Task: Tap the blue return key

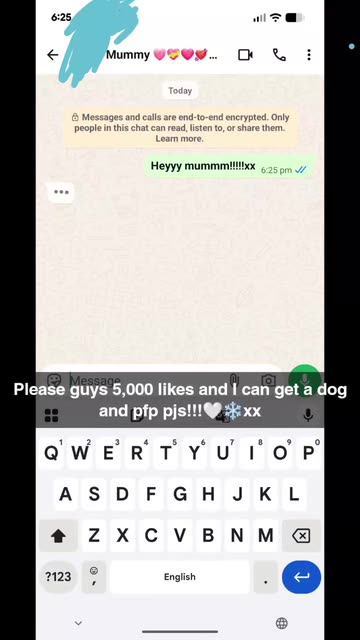Action: point(301,577)
